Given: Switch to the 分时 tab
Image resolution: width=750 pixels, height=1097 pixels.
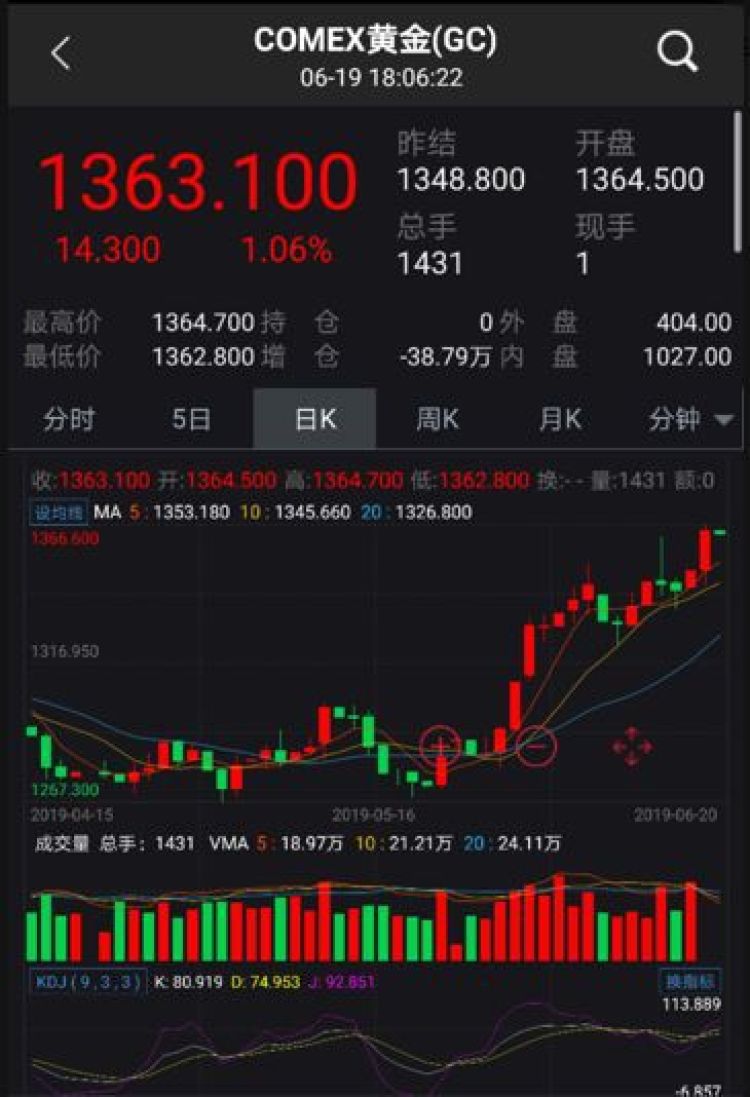Looking at the screenshot, I should [x=69, y=419].
